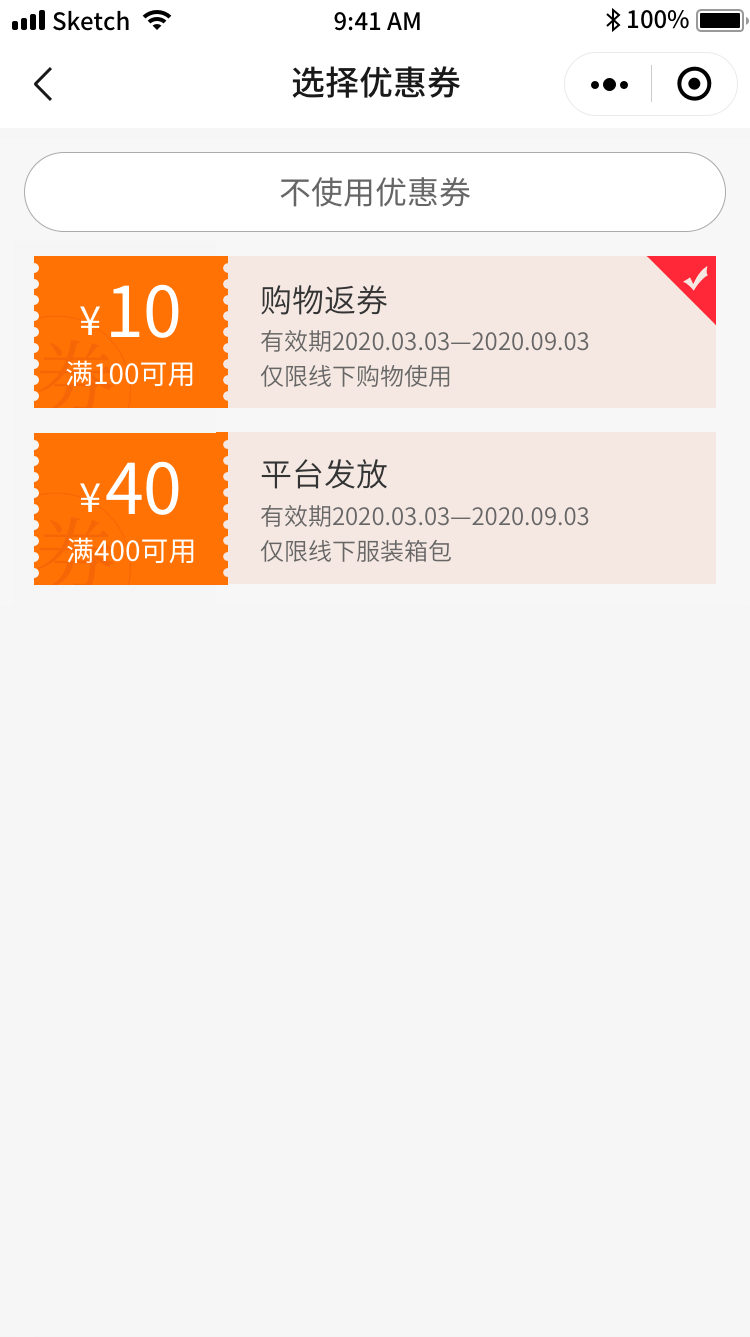Select the ¥40 平台发放 coupon
The image size is (750, 1337).
pyautogui.click(x=375, y=508)
